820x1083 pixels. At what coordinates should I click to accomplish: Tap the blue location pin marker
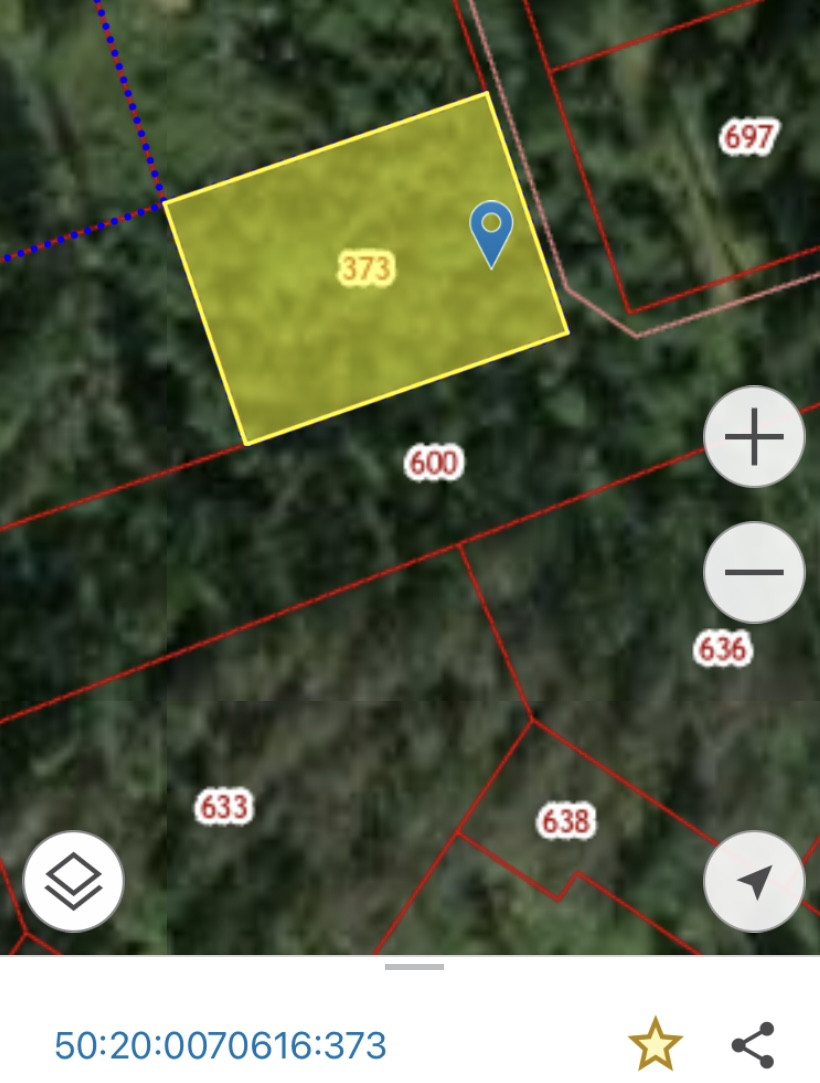pos(491,234)
